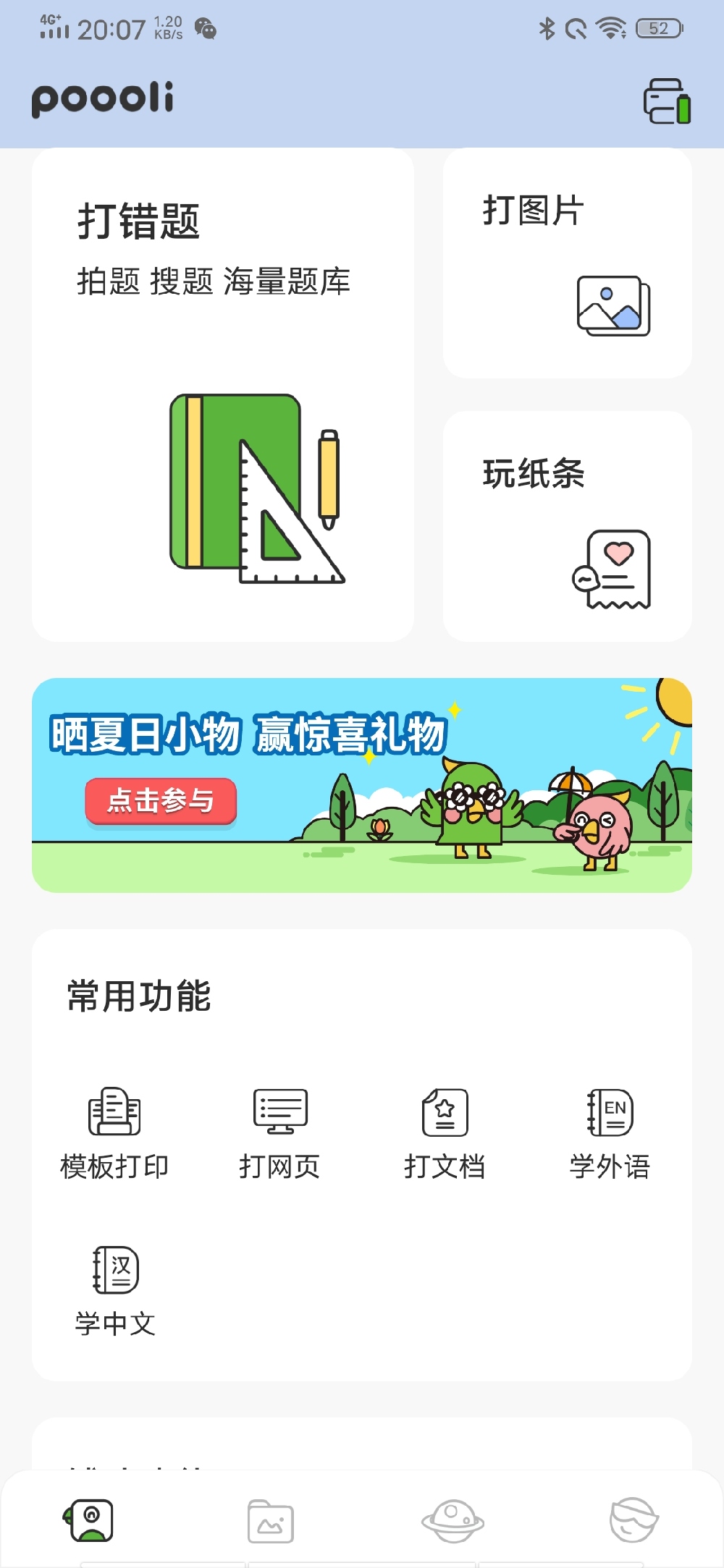This screenshot has height=1568, width=724.
Task: Open the 打错题 card
Action: tap(223, 394)
